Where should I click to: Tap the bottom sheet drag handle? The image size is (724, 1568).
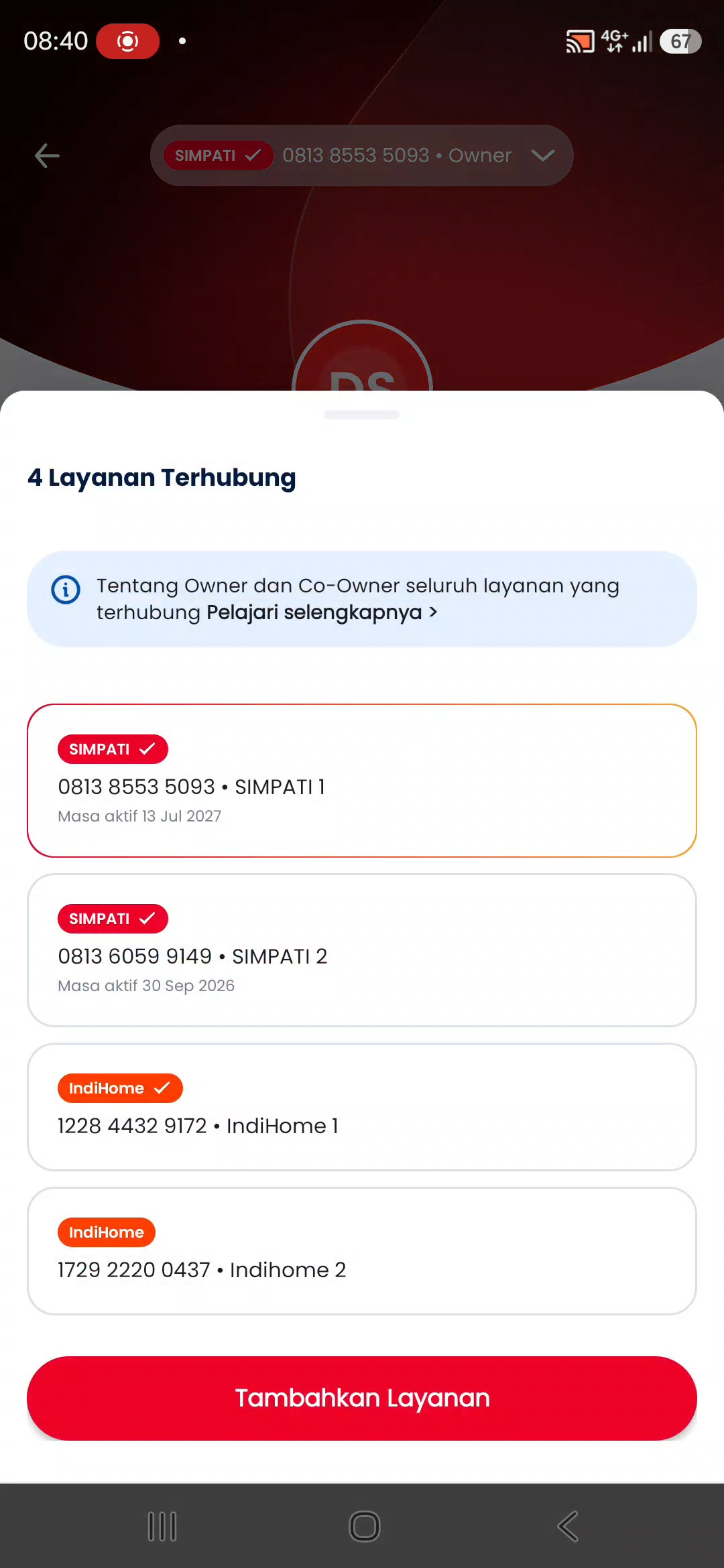pyautogui.click(x=361, y=415)
